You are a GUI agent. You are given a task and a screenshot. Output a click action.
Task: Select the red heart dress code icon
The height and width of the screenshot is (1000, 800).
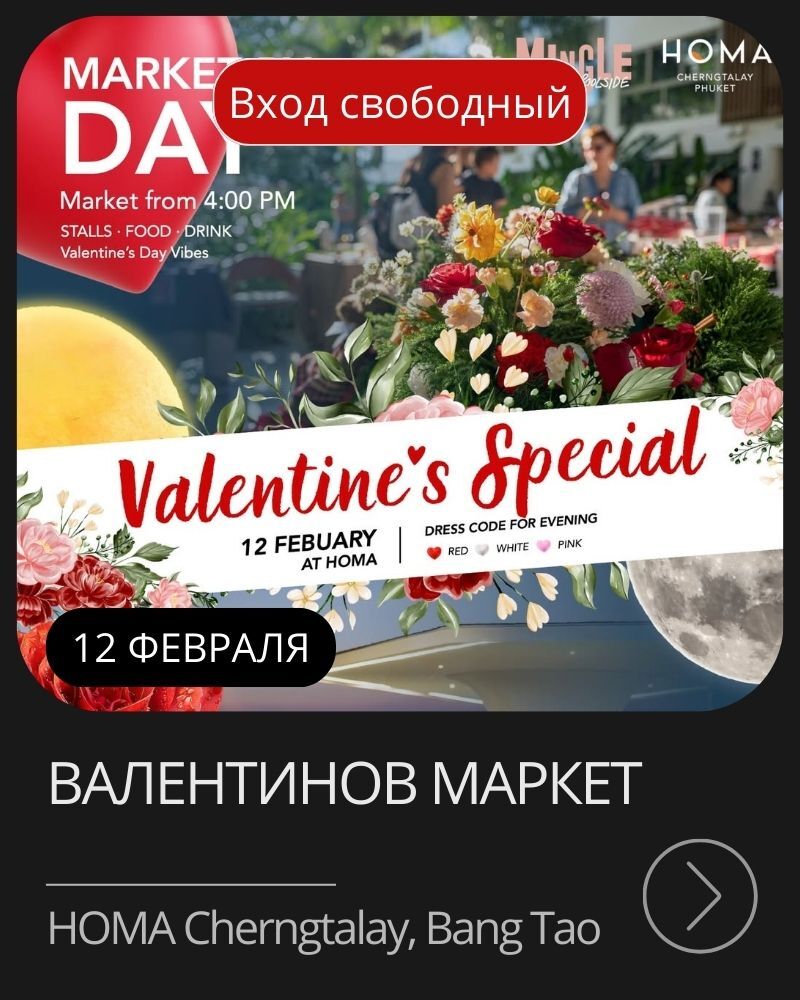click(x=434, y=550)
